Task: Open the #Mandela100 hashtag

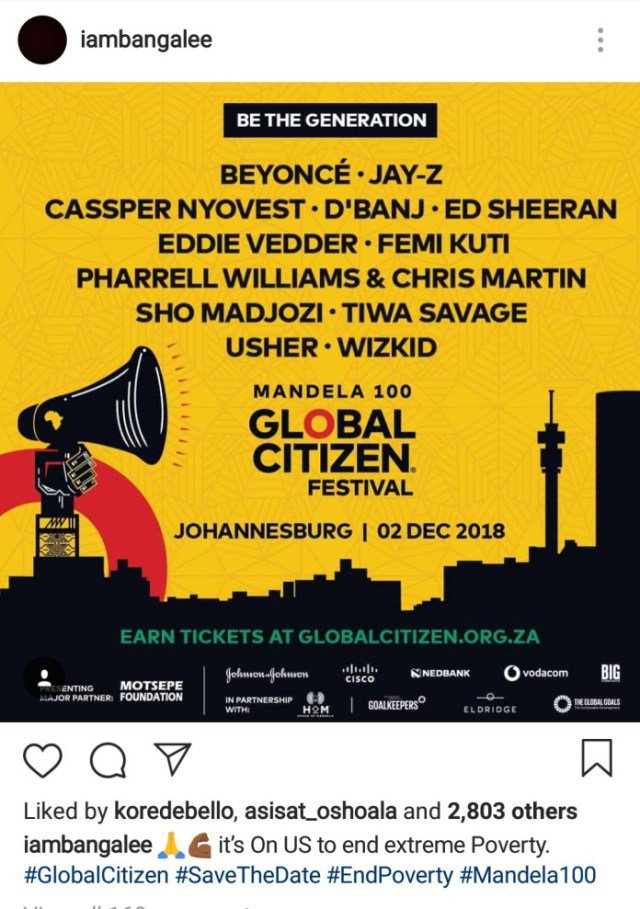Action: coord(528,875)
